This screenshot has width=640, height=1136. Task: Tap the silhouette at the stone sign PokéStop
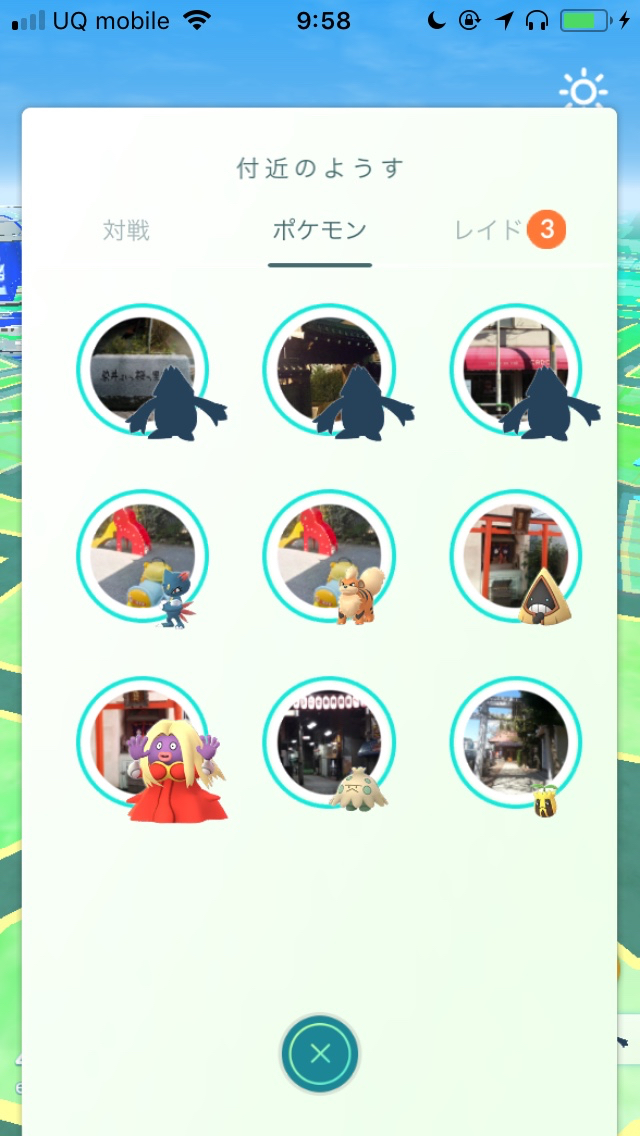143,370
